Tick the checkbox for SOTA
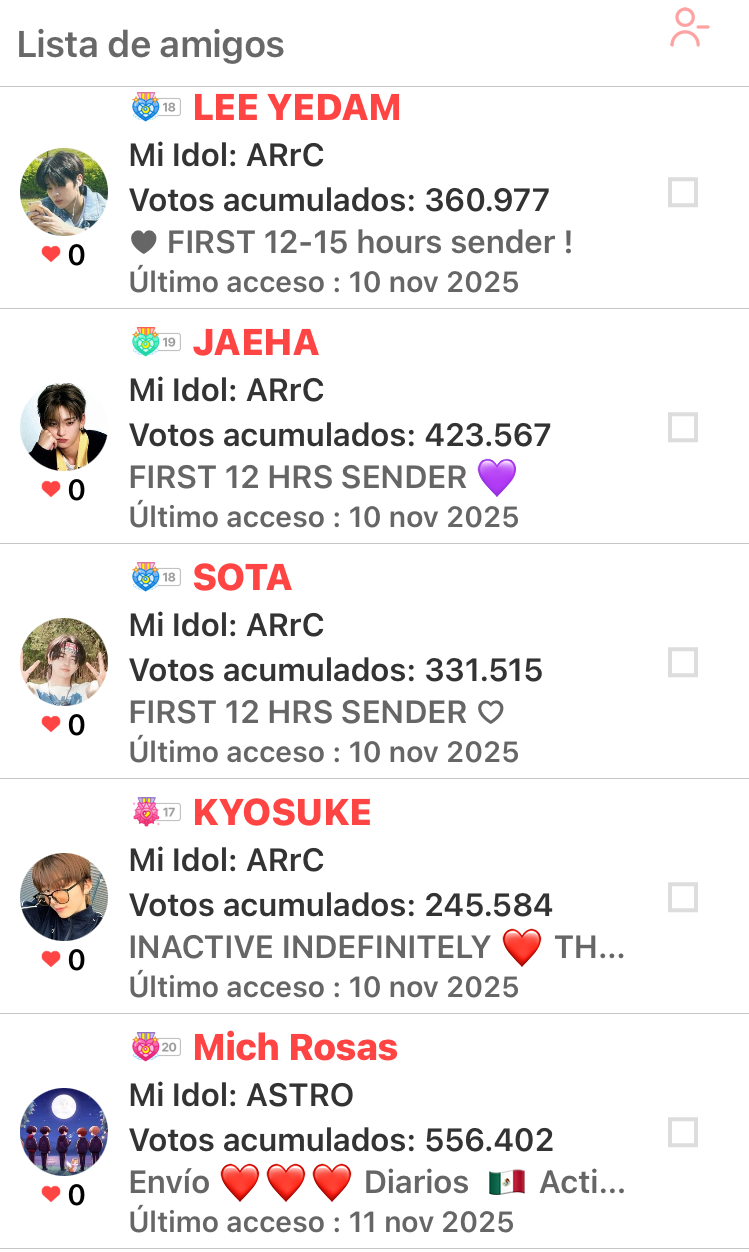Screen dimensions: 749x1252 [x=683, y=663]
